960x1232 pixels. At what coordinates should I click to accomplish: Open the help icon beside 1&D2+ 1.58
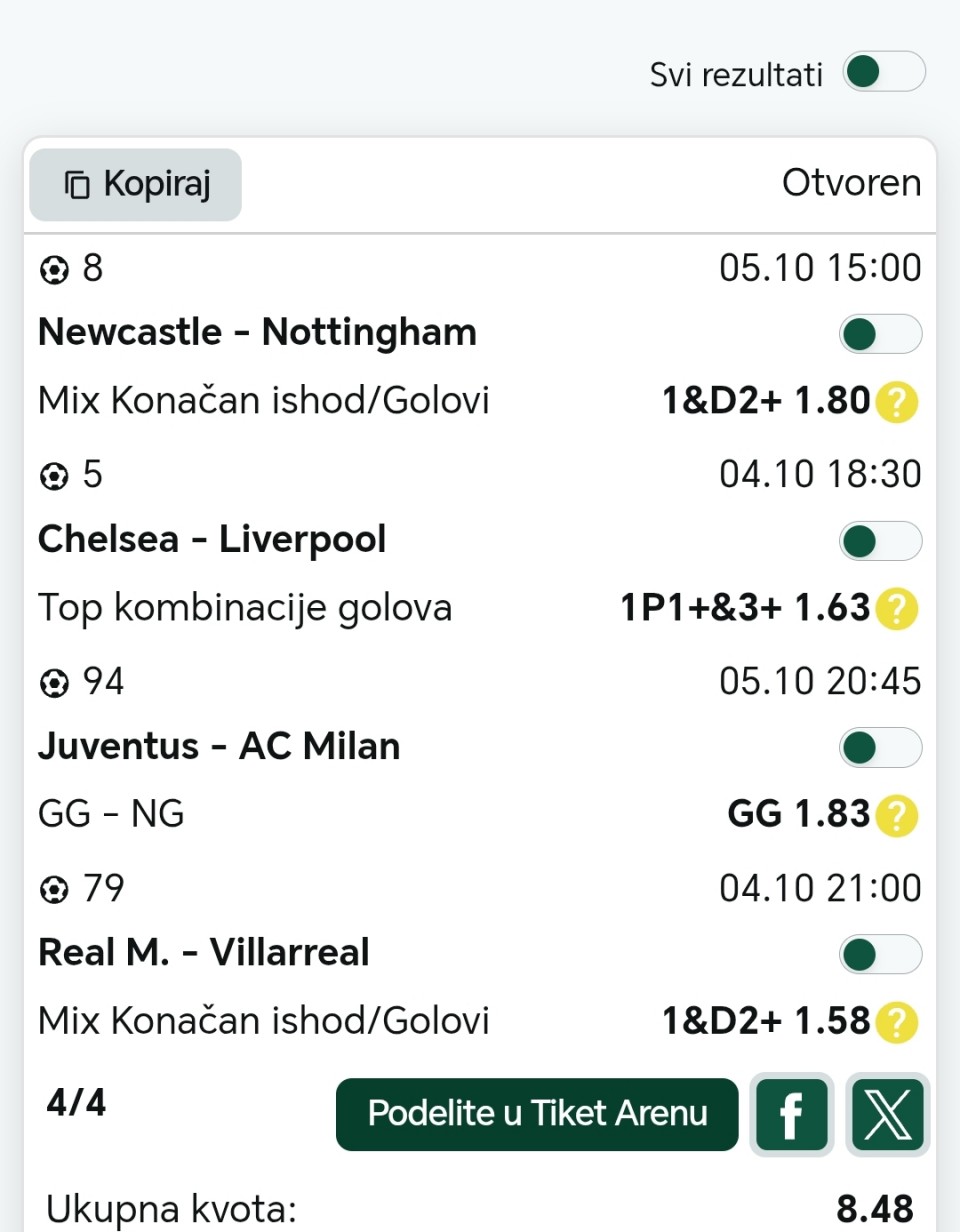click(896, 1022)
